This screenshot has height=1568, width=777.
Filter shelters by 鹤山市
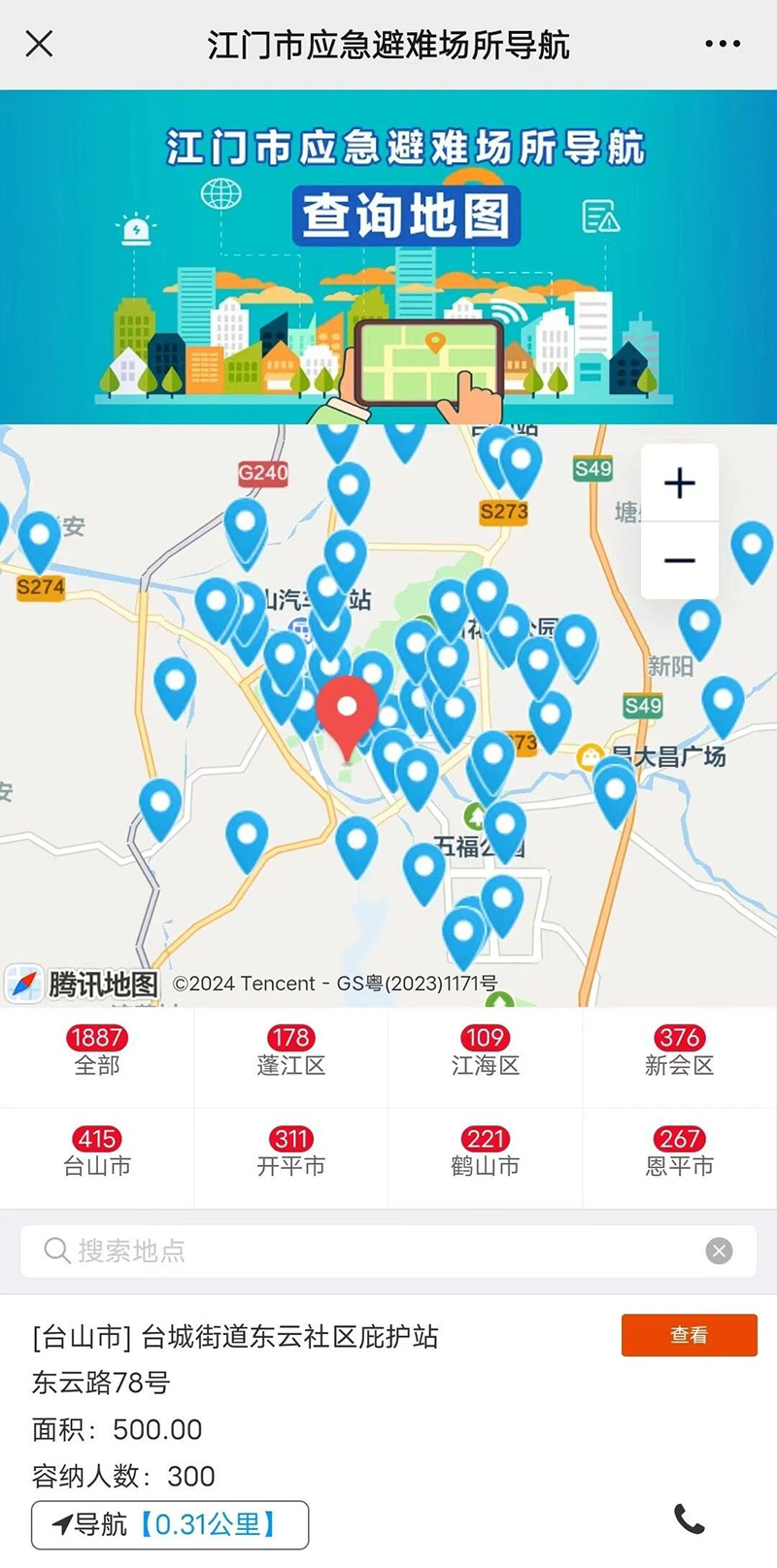[484, 1157]
